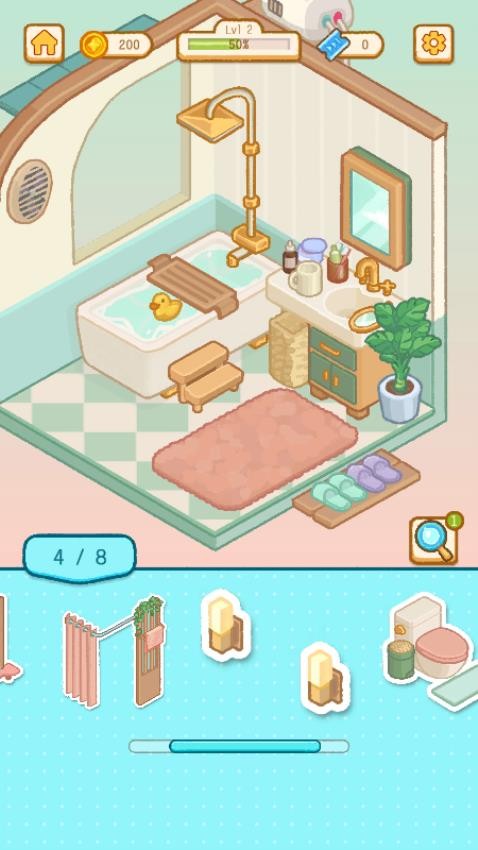
Task: Go to the home screen button
Action: [x=44, y=43]
